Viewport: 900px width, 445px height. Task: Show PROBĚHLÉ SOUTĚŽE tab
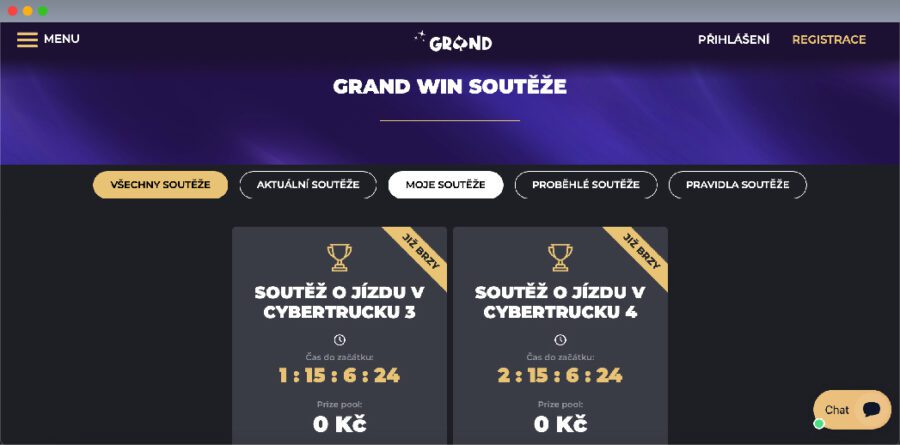pyautogui.click(x=585, y=185)
